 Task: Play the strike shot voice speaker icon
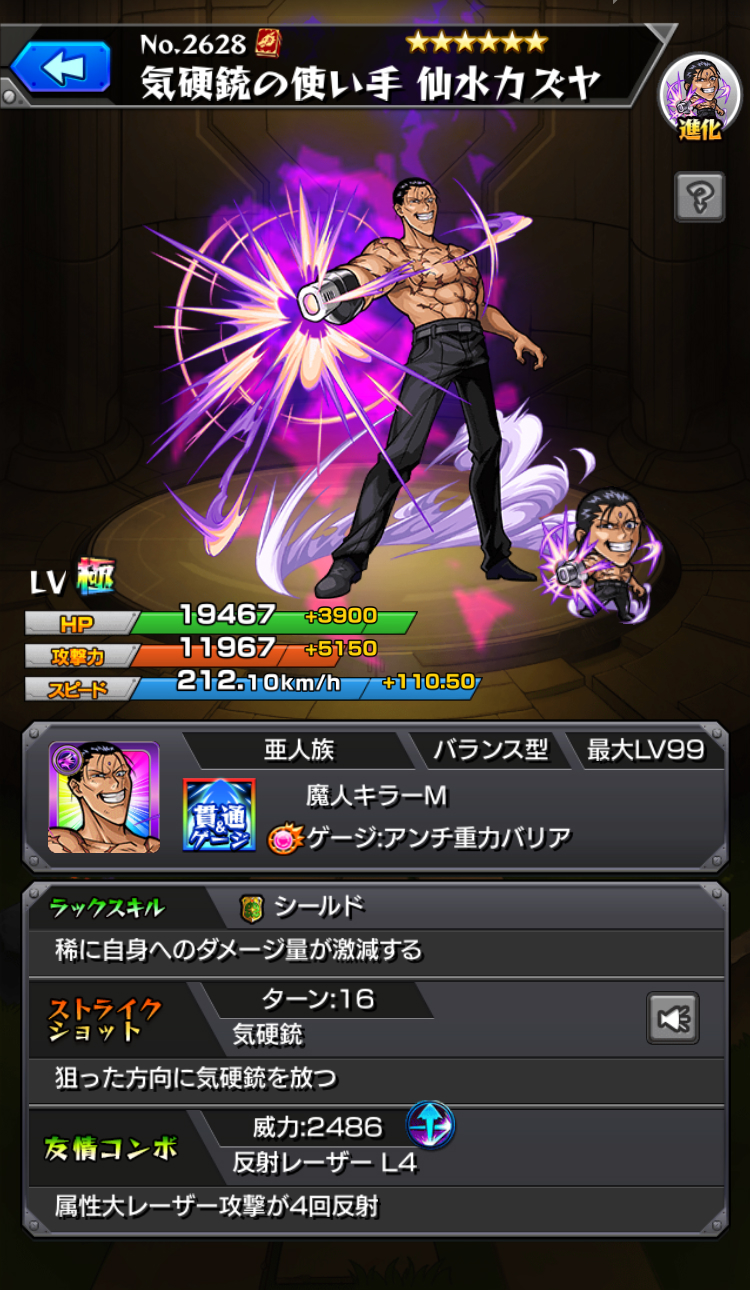672,1018
